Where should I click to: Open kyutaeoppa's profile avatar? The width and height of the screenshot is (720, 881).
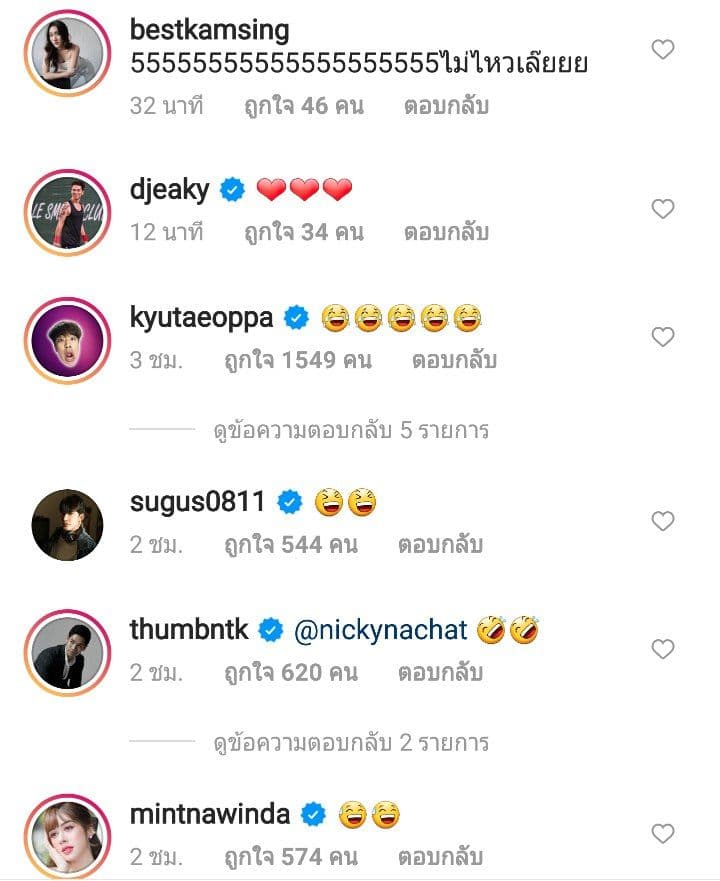click(x=67, y=339)
